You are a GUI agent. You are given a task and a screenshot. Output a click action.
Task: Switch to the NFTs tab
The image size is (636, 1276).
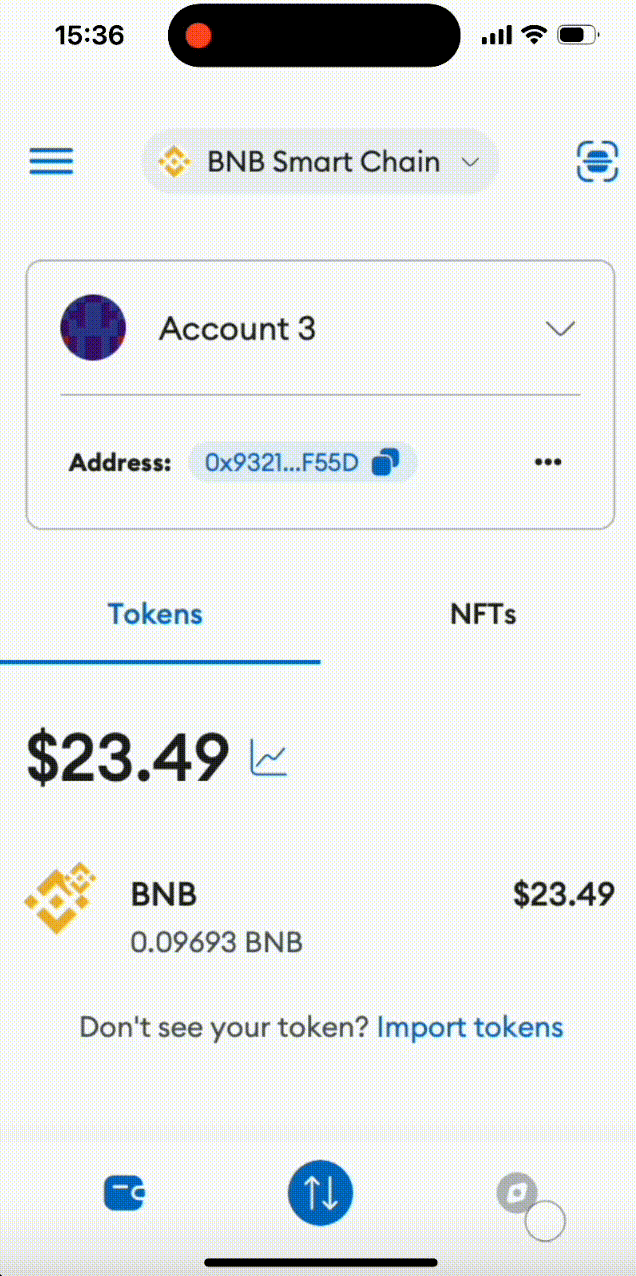click(x=483, y=613)
